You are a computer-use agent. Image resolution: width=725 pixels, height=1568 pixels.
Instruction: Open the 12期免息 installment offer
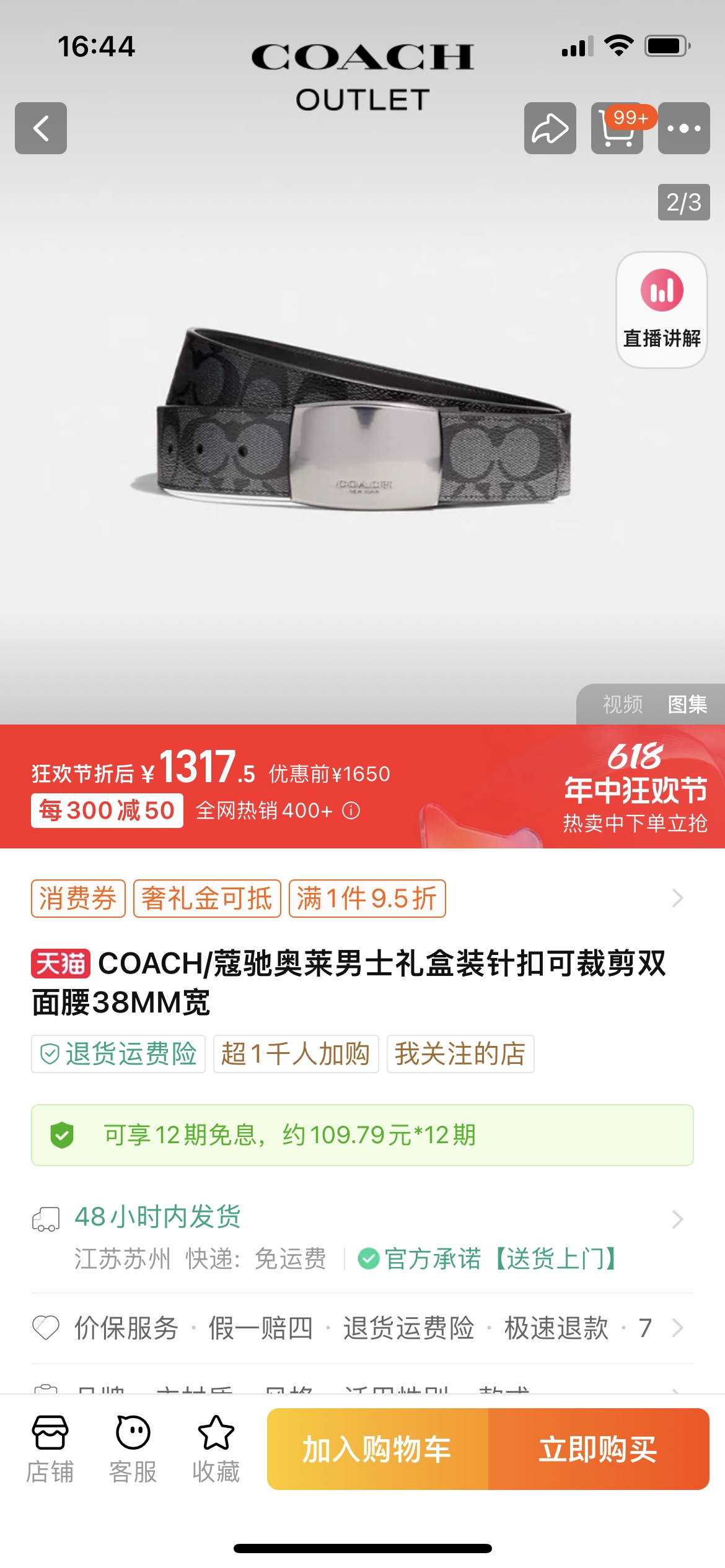pos(362,1135)
